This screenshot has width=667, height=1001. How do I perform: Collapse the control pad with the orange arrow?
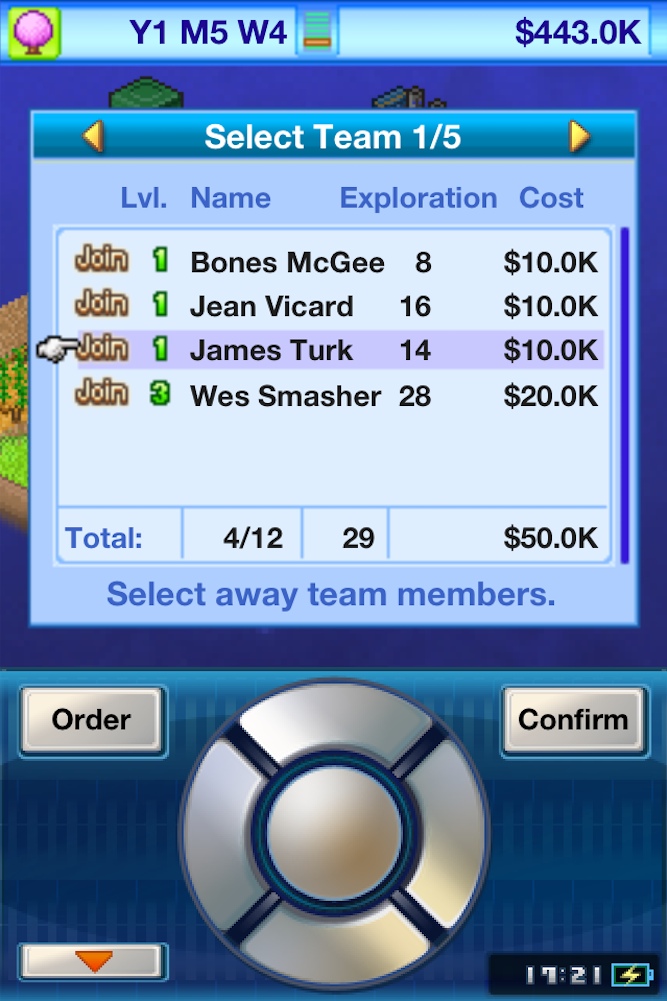(92, 961)
